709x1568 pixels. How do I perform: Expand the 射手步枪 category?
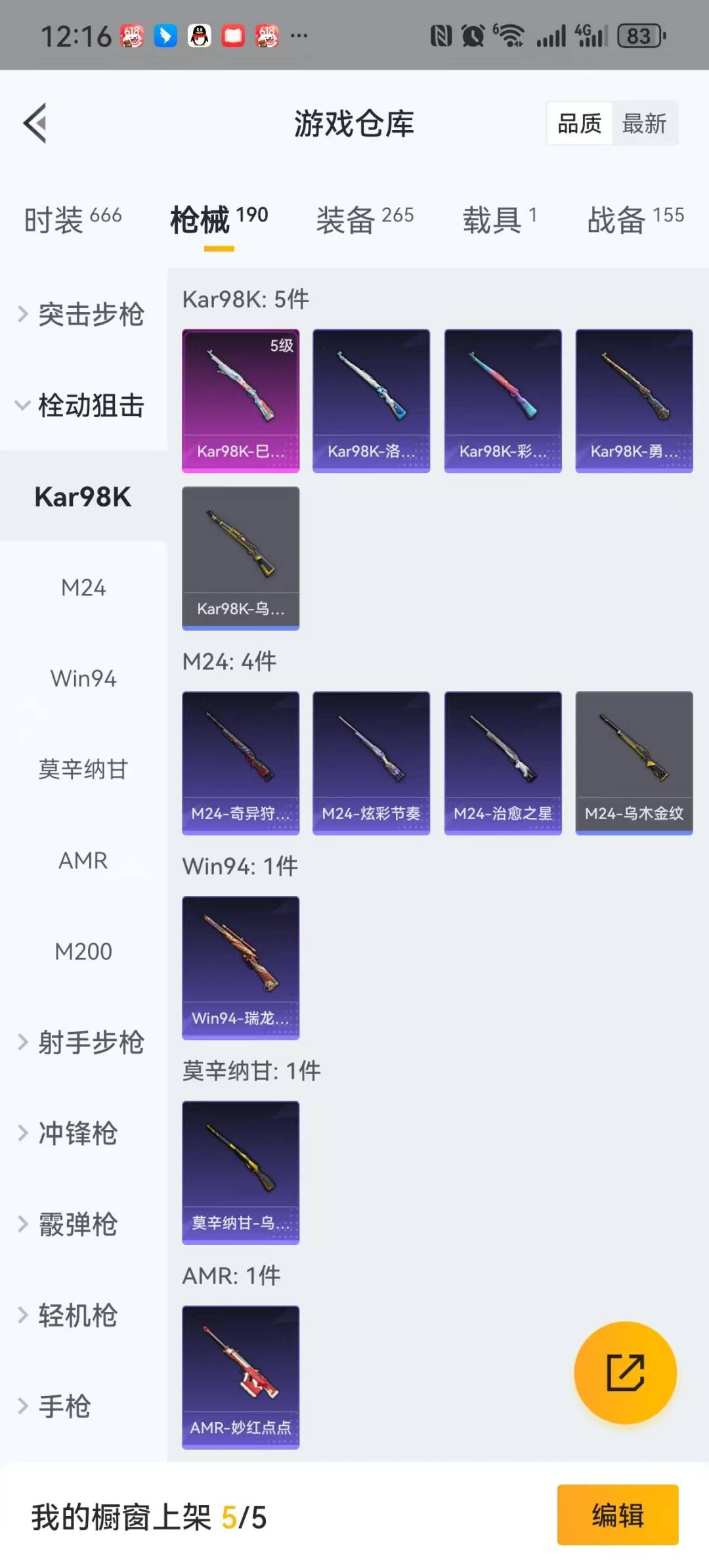tap(82, 1042)
